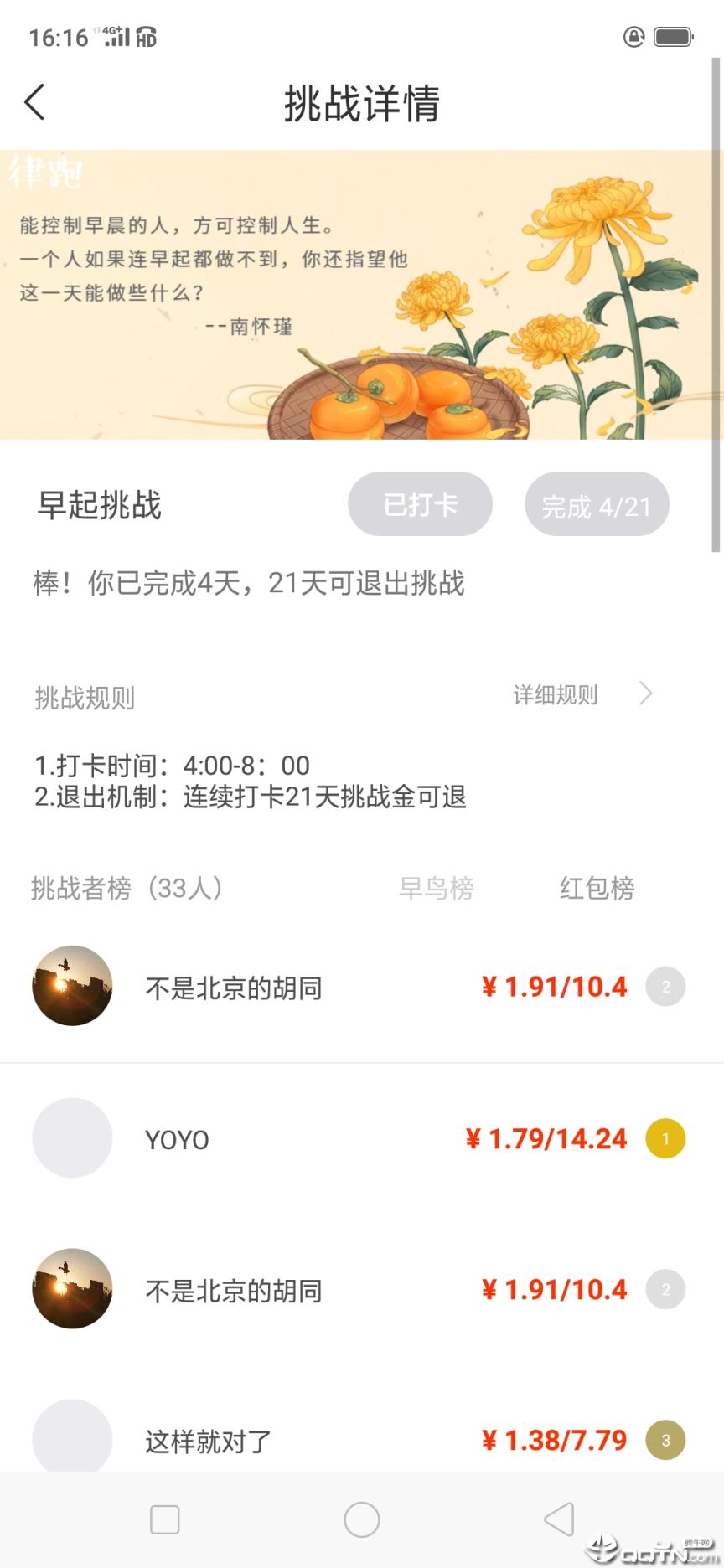Expand the 详细规则 chevron arrow
Screen dimensions: 724x1568
(x=645, y=694)
